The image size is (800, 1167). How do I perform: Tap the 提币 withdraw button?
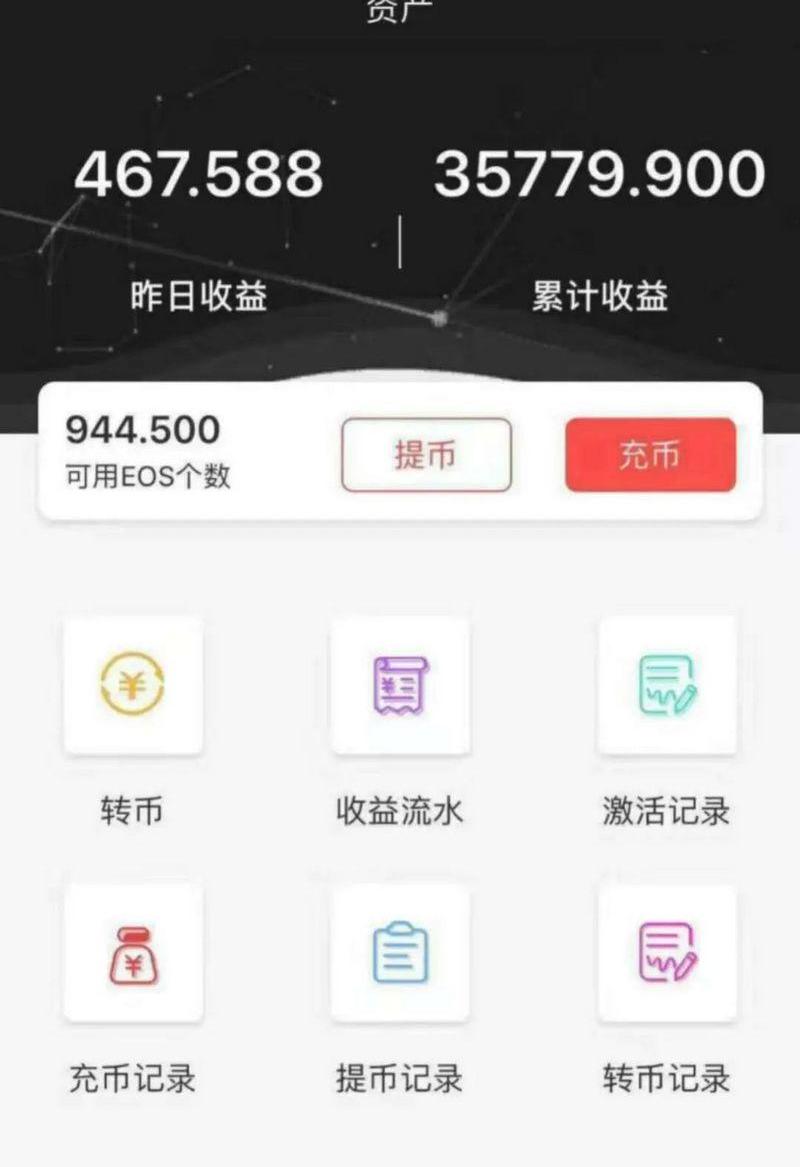click(x=426, y=455)
